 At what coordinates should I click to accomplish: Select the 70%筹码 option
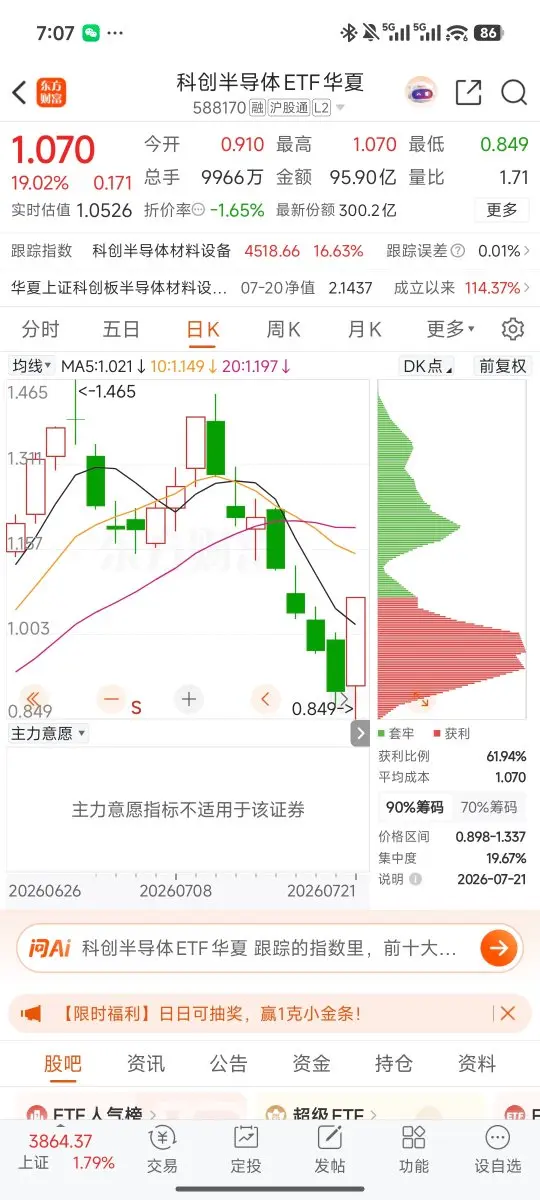(x=489, y=807)
